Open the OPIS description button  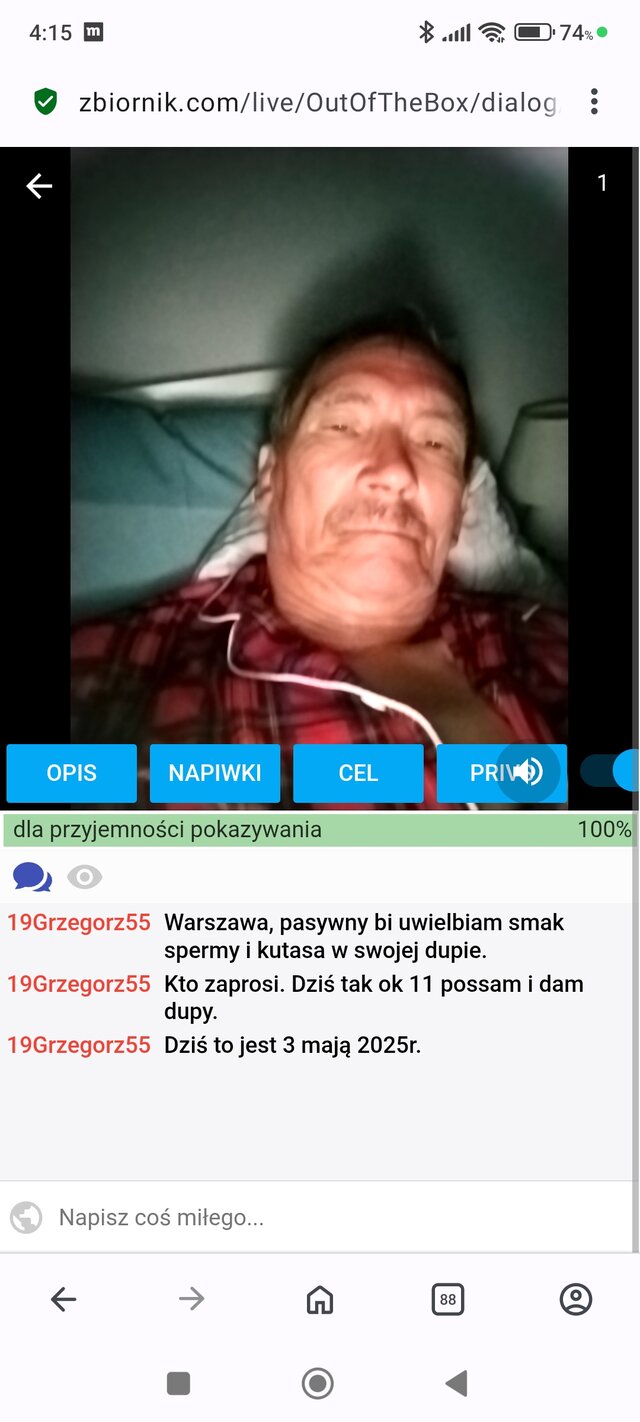point(72,773)
